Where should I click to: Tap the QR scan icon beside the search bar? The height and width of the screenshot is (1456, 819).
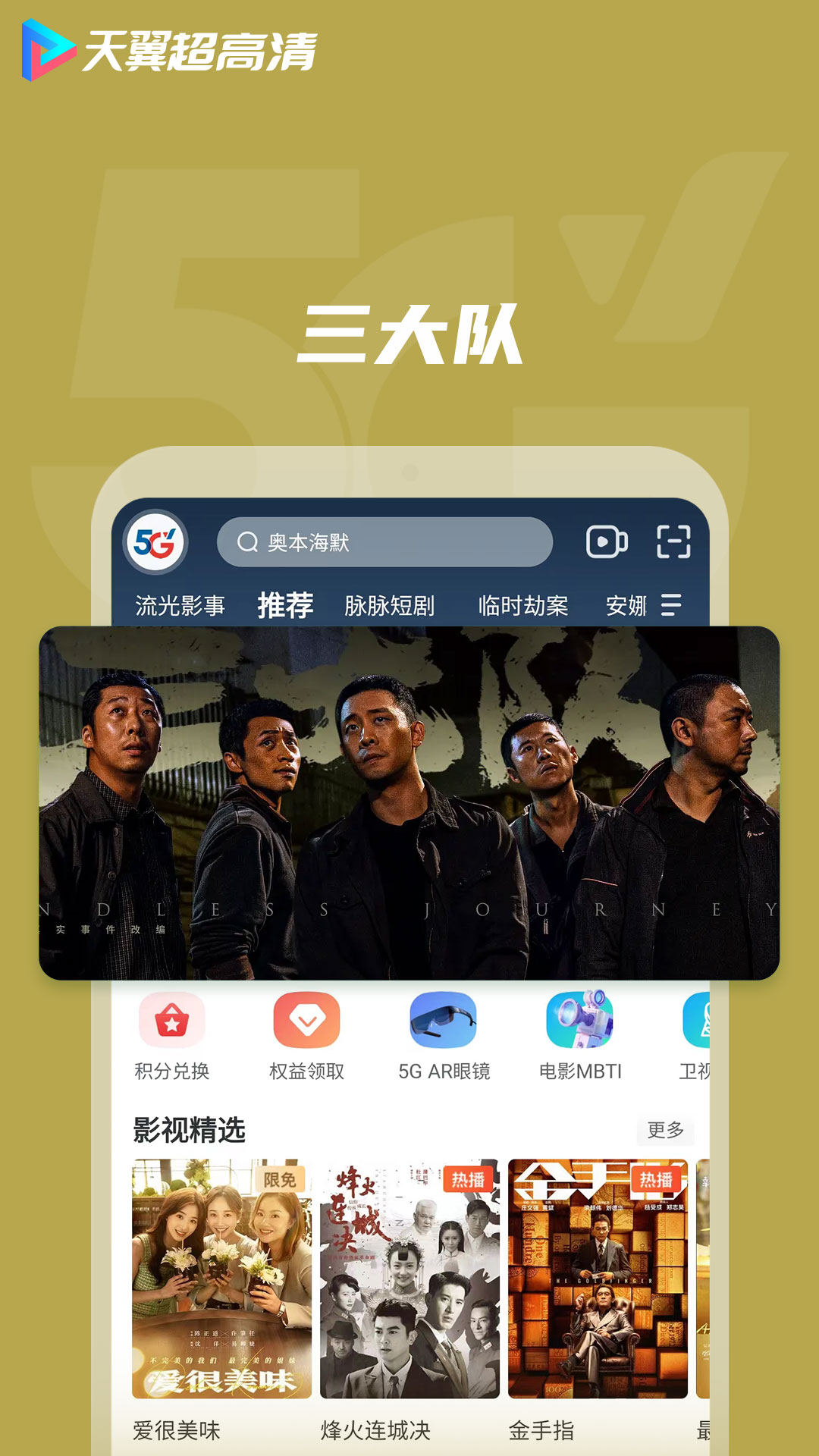pyautogui.click(x=673, y=540)
